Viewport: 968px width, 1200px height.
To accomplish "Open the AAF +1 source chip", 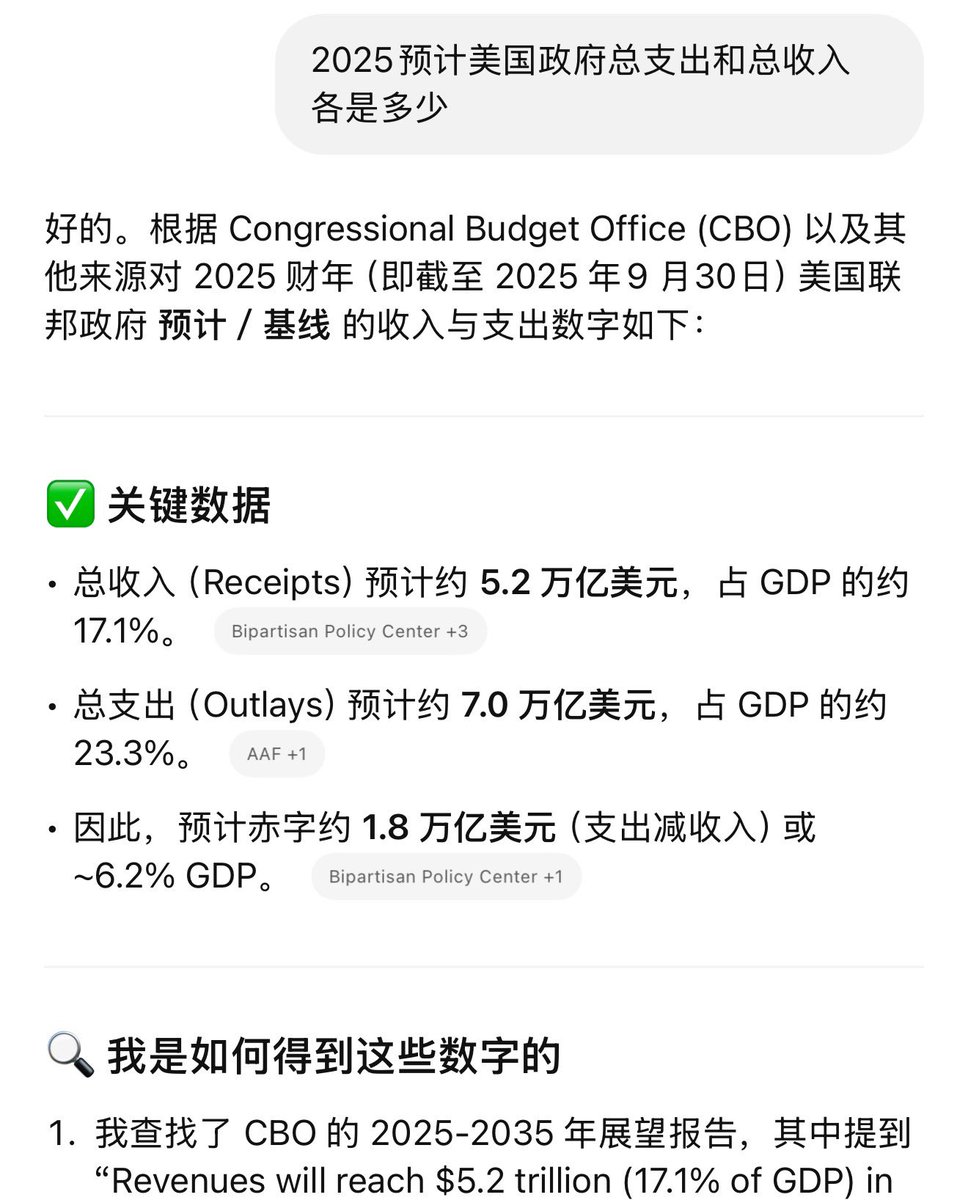I will coord(277,754).
